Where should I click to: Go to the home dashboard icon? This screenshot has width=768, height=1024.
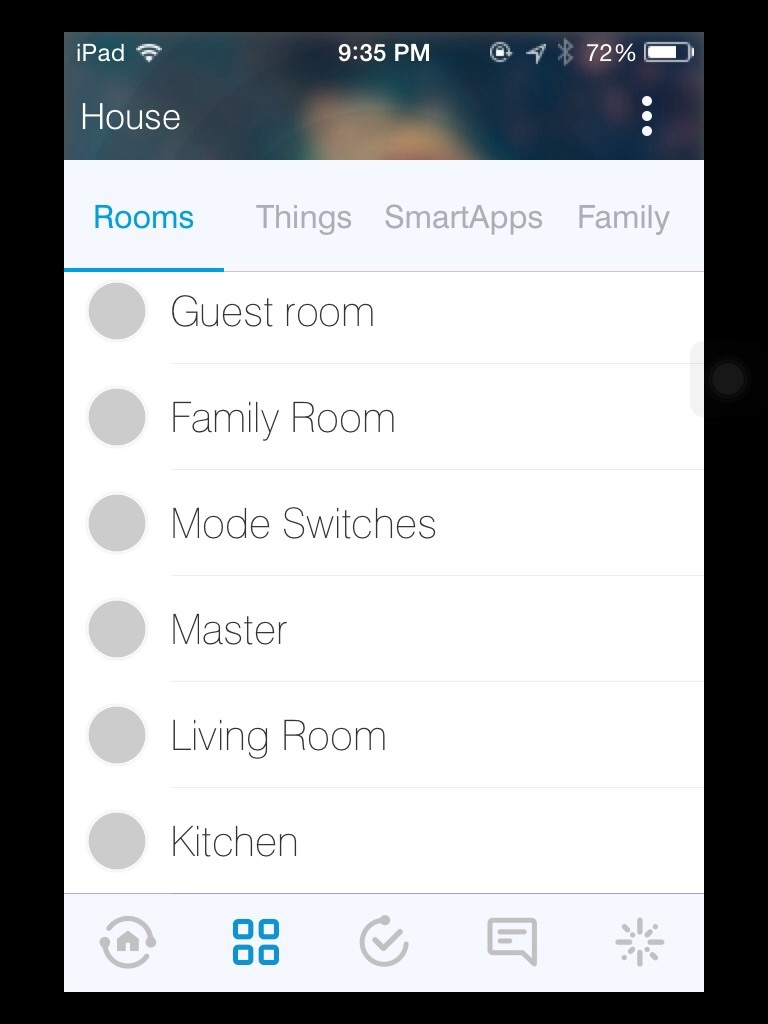[x=128, y=942]
